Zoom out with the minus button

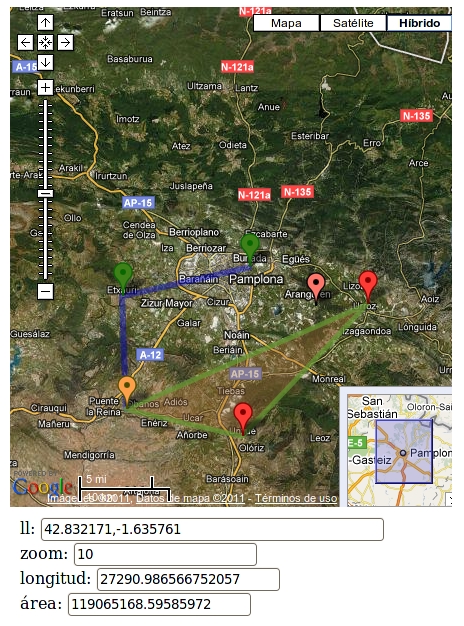pyautogui.click(x=45, y=291)
